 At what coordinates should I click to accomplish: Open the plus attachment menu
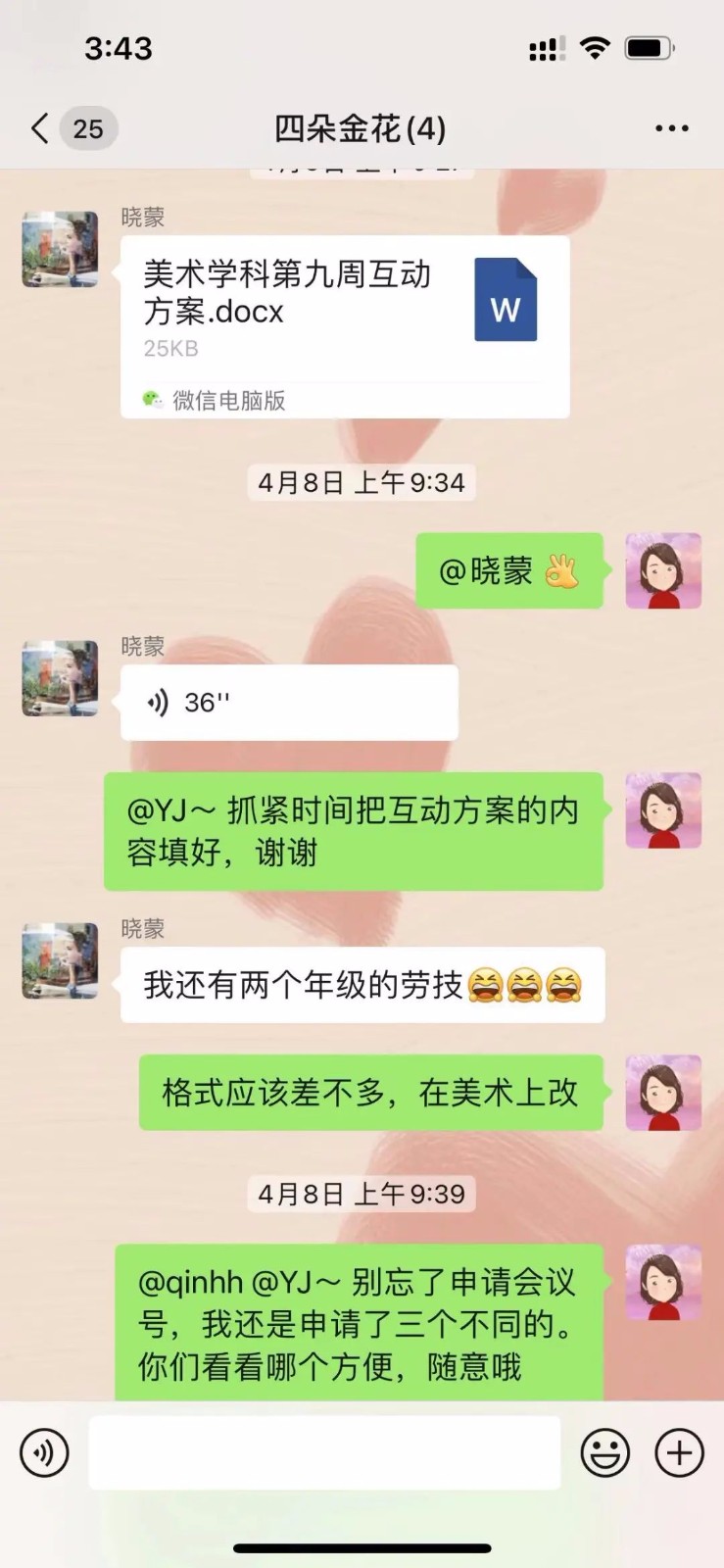(680, 1452)
